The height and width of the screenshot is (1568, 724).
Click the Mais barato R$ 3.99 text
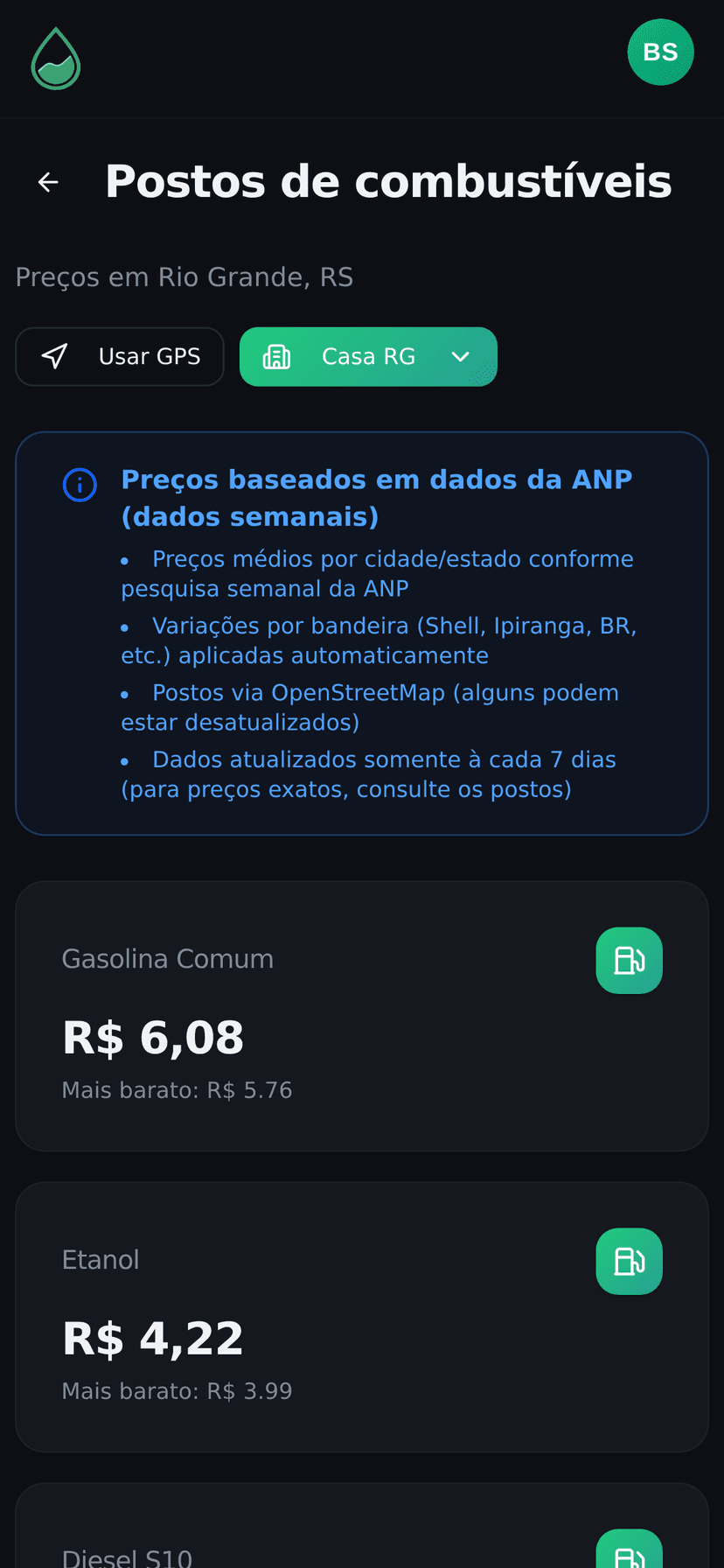178,1390
